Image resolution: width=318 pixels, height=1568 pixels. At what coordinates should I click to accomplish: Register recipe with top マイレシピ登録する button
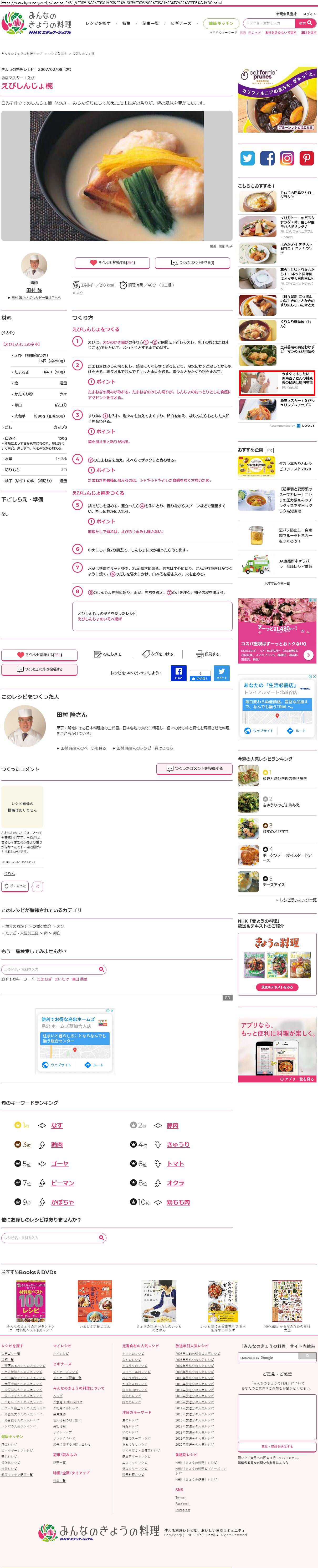112,262
